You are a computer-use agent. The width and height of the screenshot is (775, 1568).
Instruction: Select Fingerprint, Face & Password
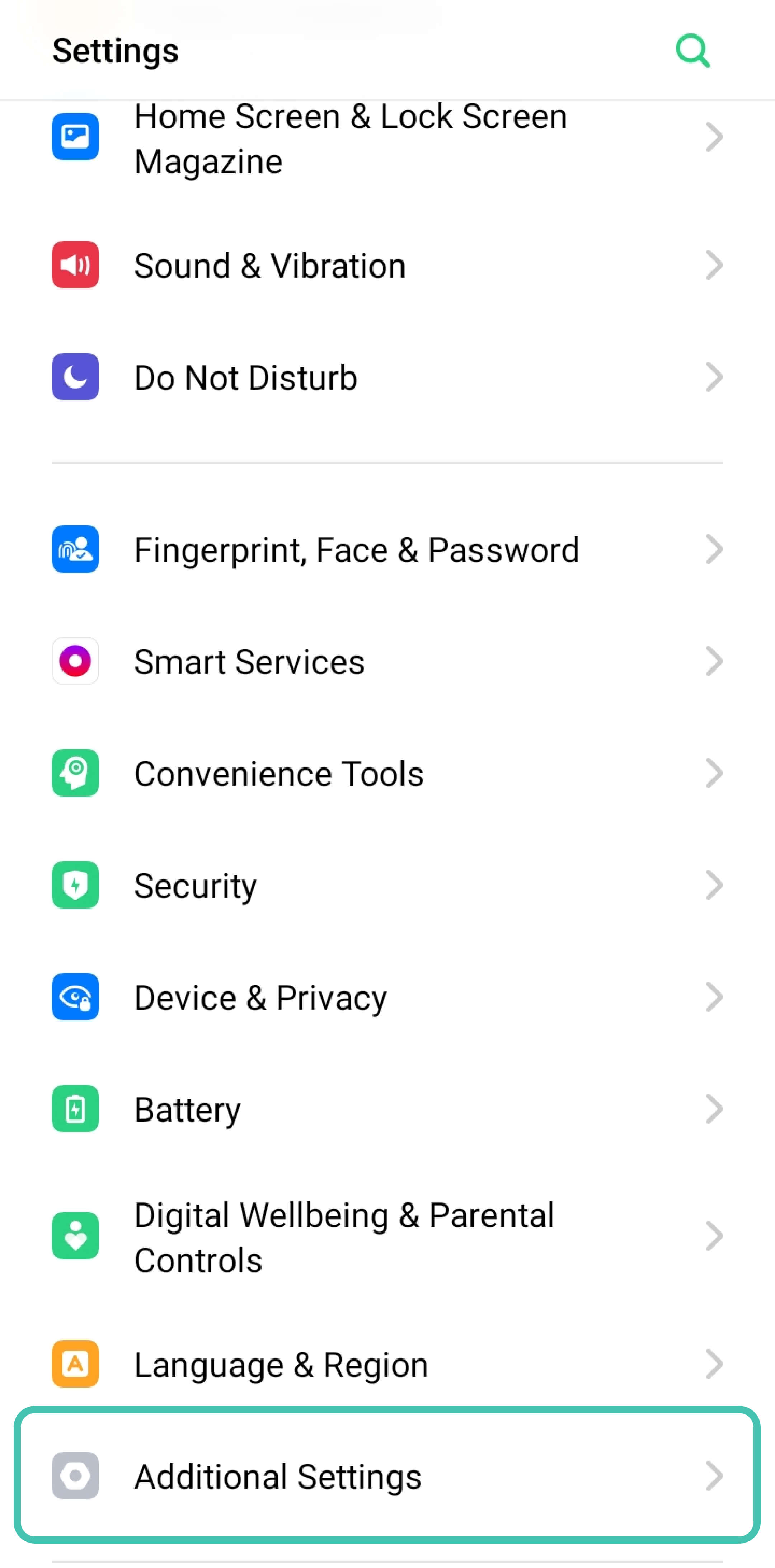click(356, 550)
